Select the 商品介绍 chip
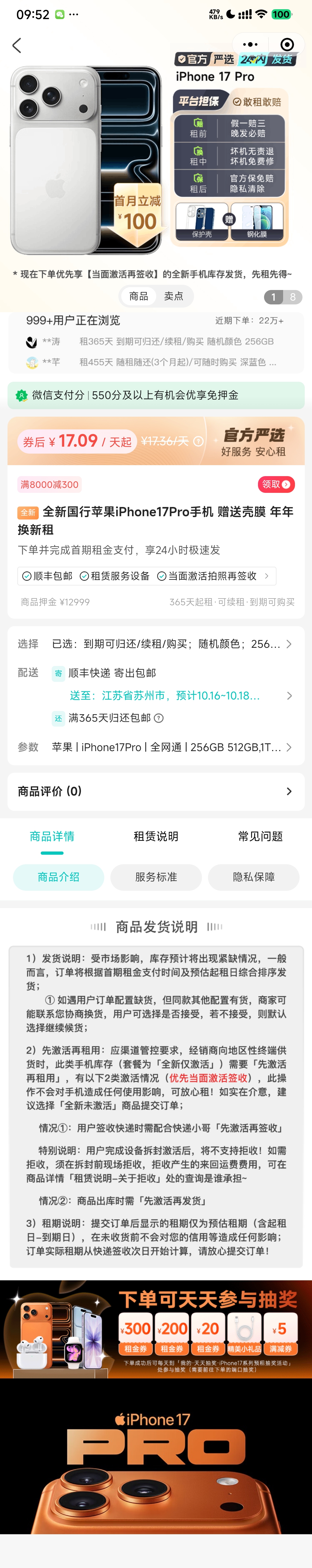Viewport: 312px width, 1568px height. pos(58,877)
